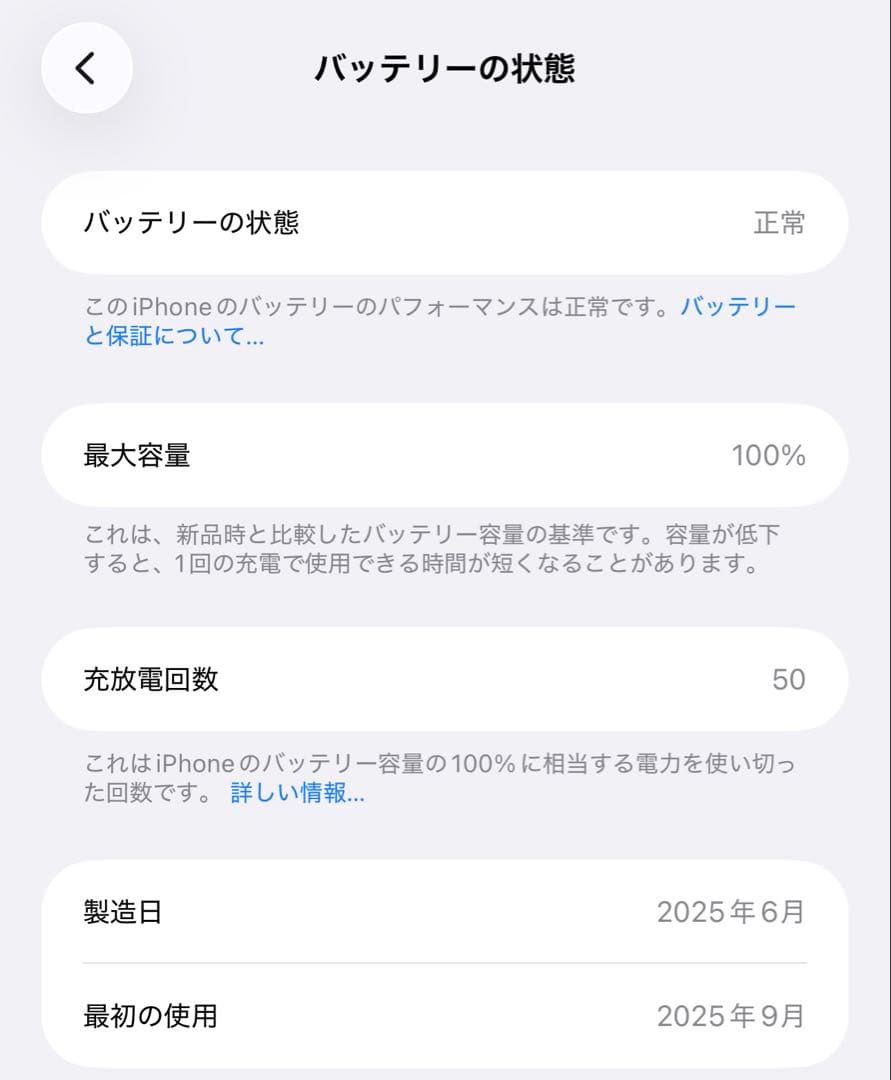
Task: Select the cycle count value 50
Action: (x=790, y=679)
